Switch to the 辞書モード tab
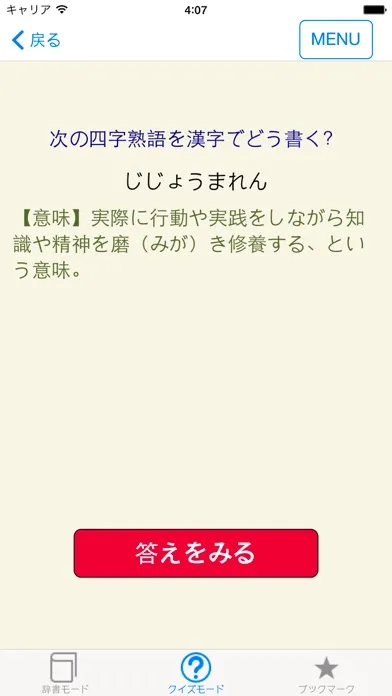Image resolution: width=392 pixels, height=696 pixels. 64,672
